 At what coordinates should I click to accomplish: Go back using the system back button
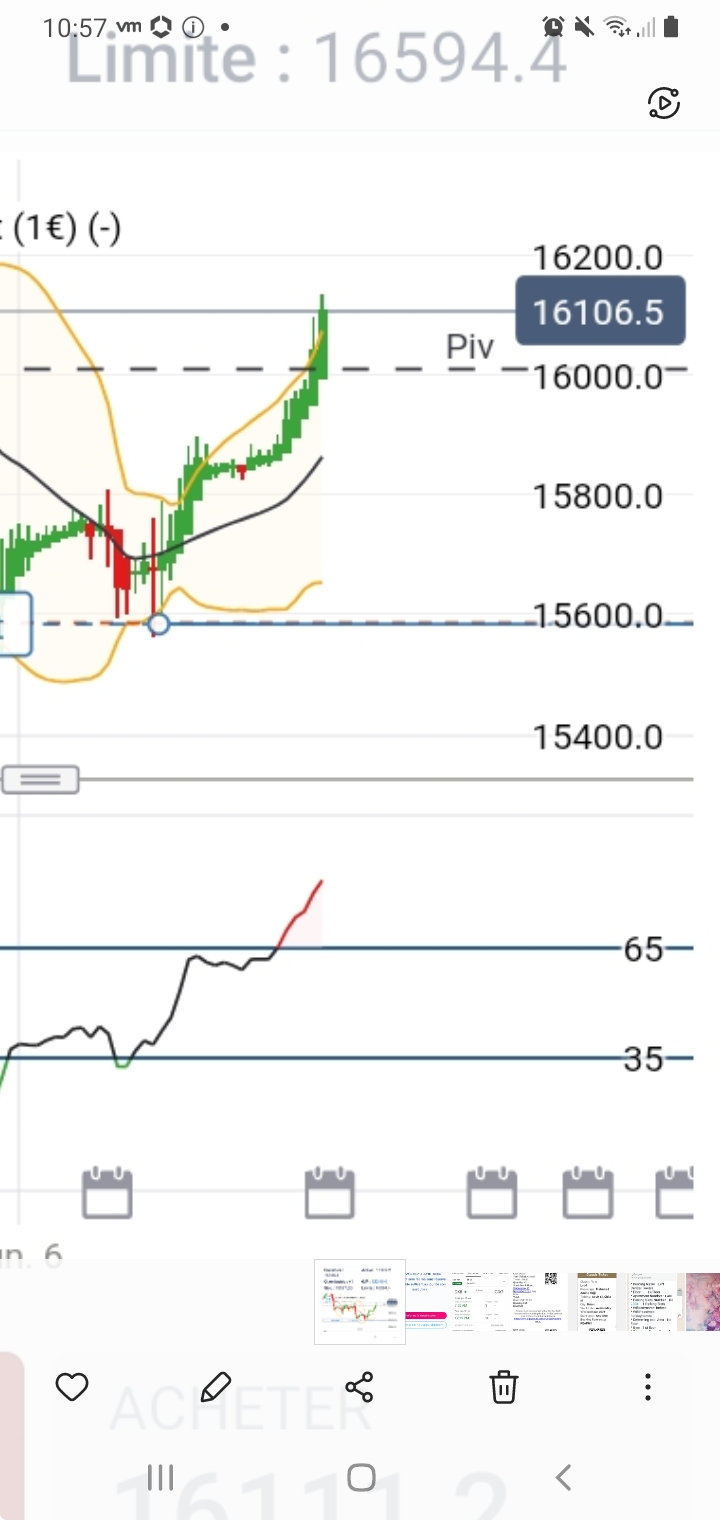pos(563,1477)
